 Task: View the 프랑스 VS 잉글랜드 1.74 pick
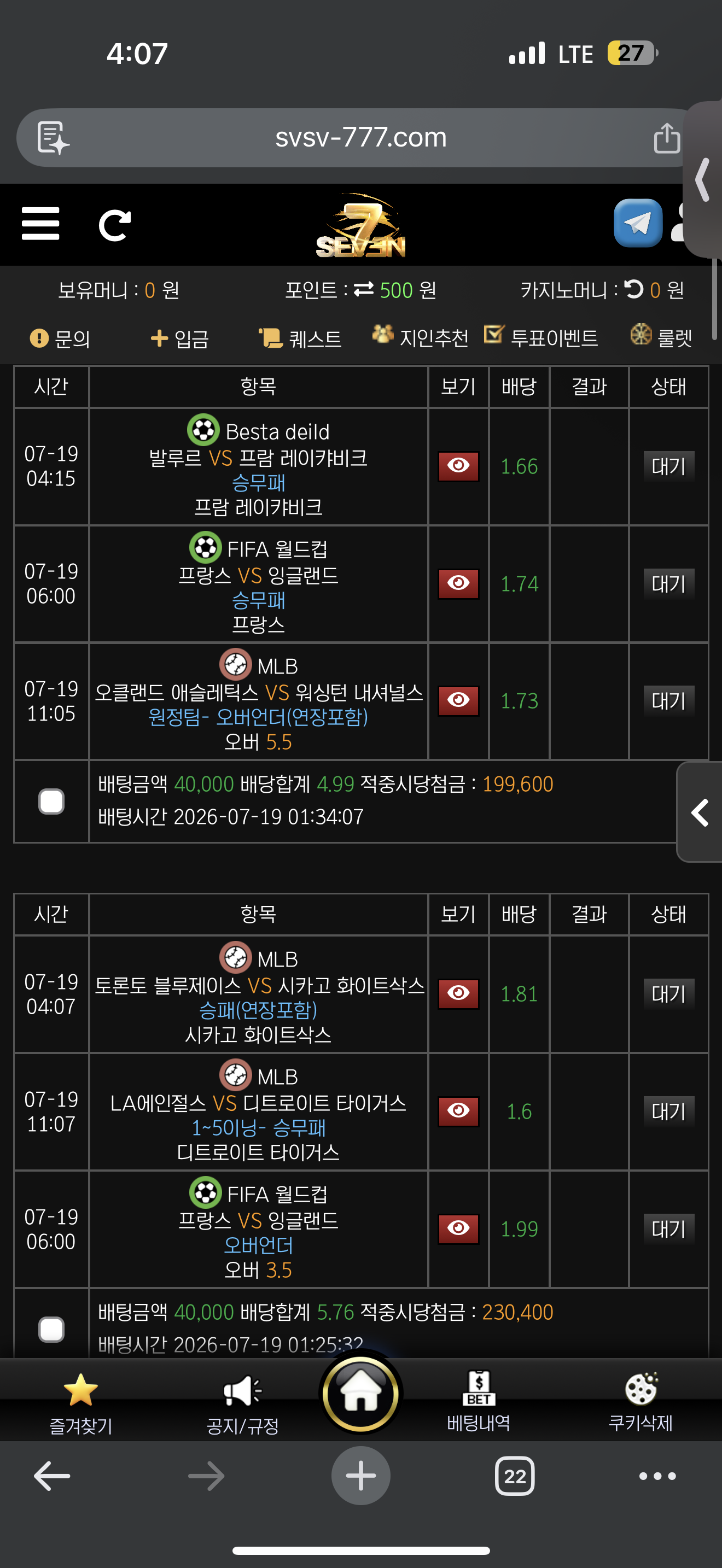point(458,583)
